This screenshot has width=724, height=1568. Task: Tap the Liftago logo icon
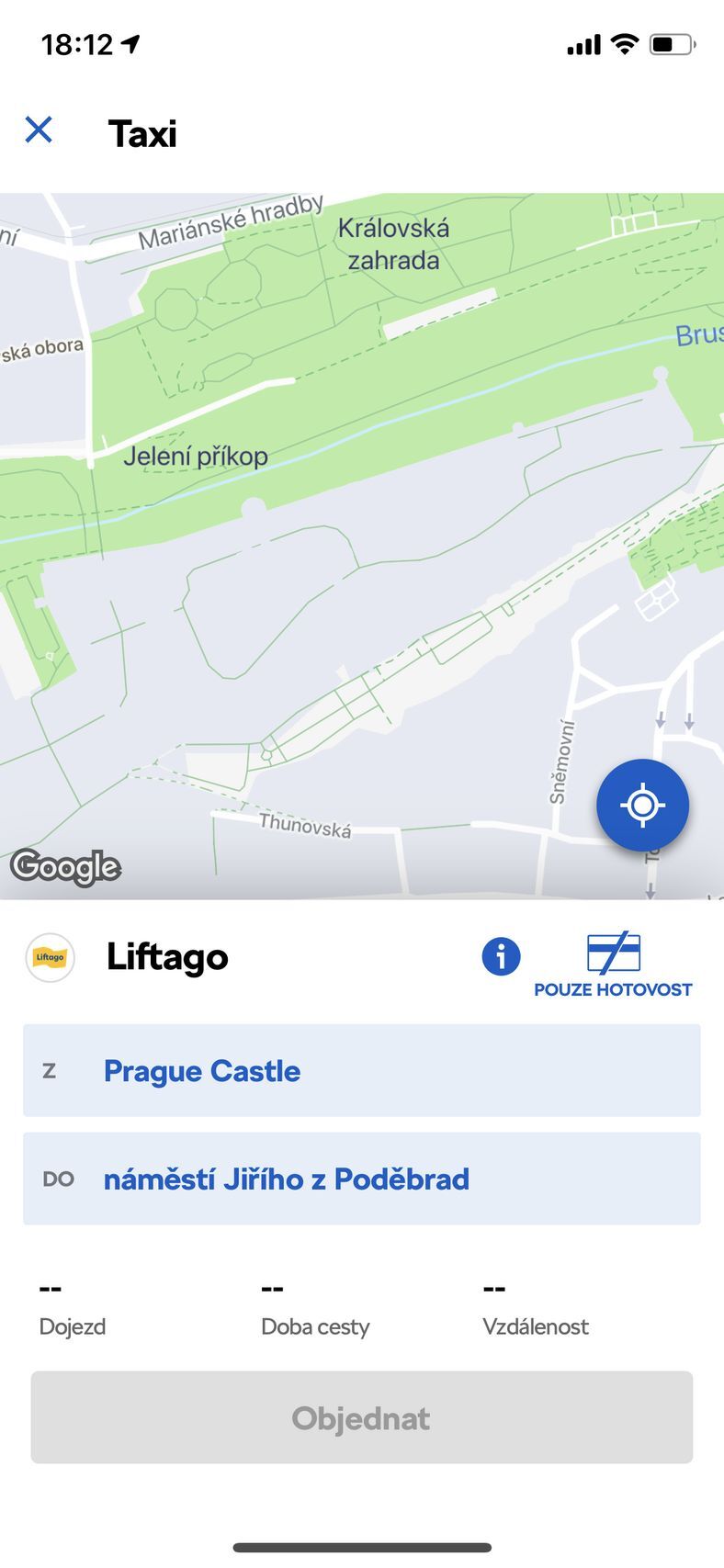[x=50, y=956]
